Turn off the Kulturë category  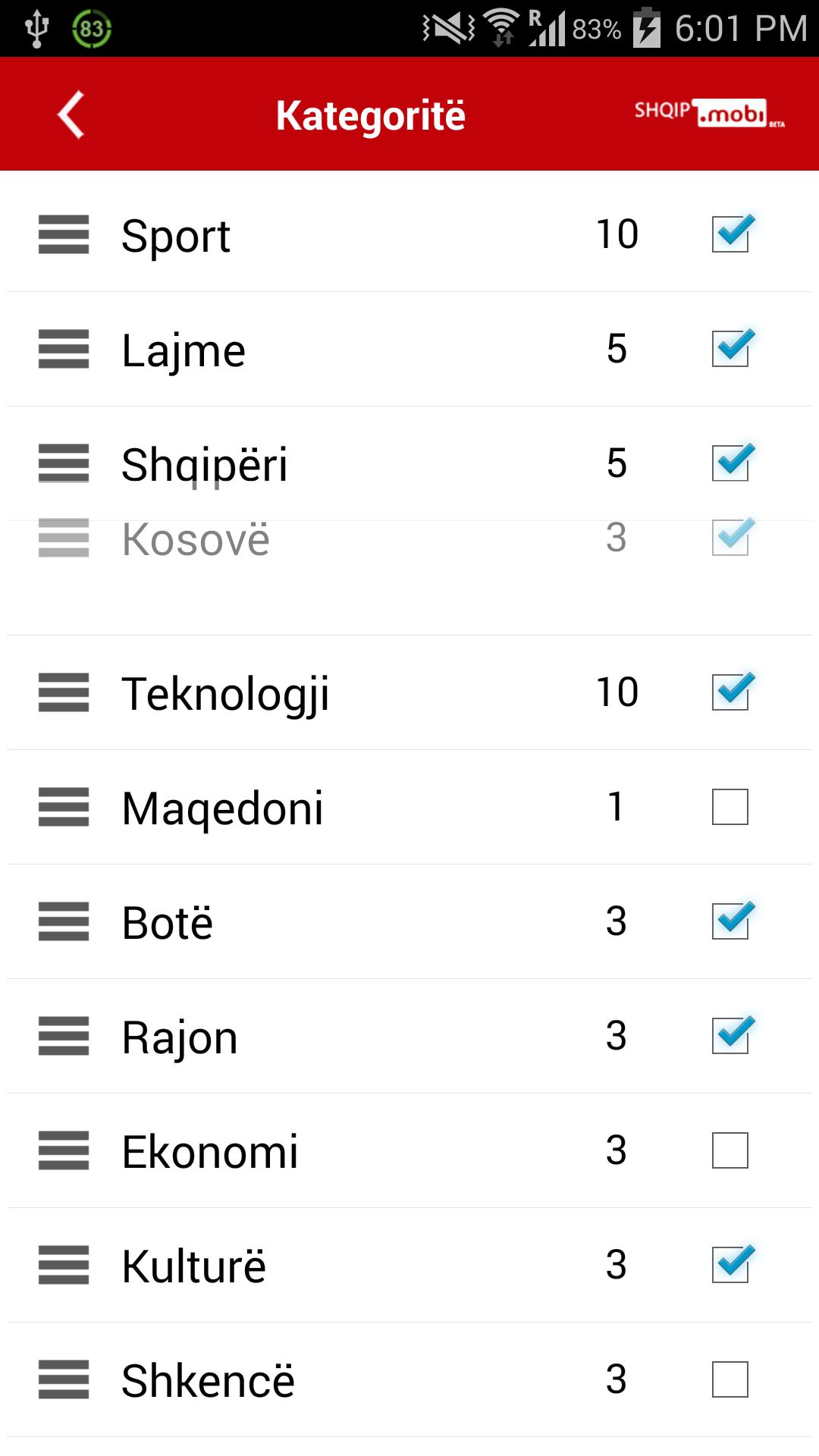(730, 1265)
